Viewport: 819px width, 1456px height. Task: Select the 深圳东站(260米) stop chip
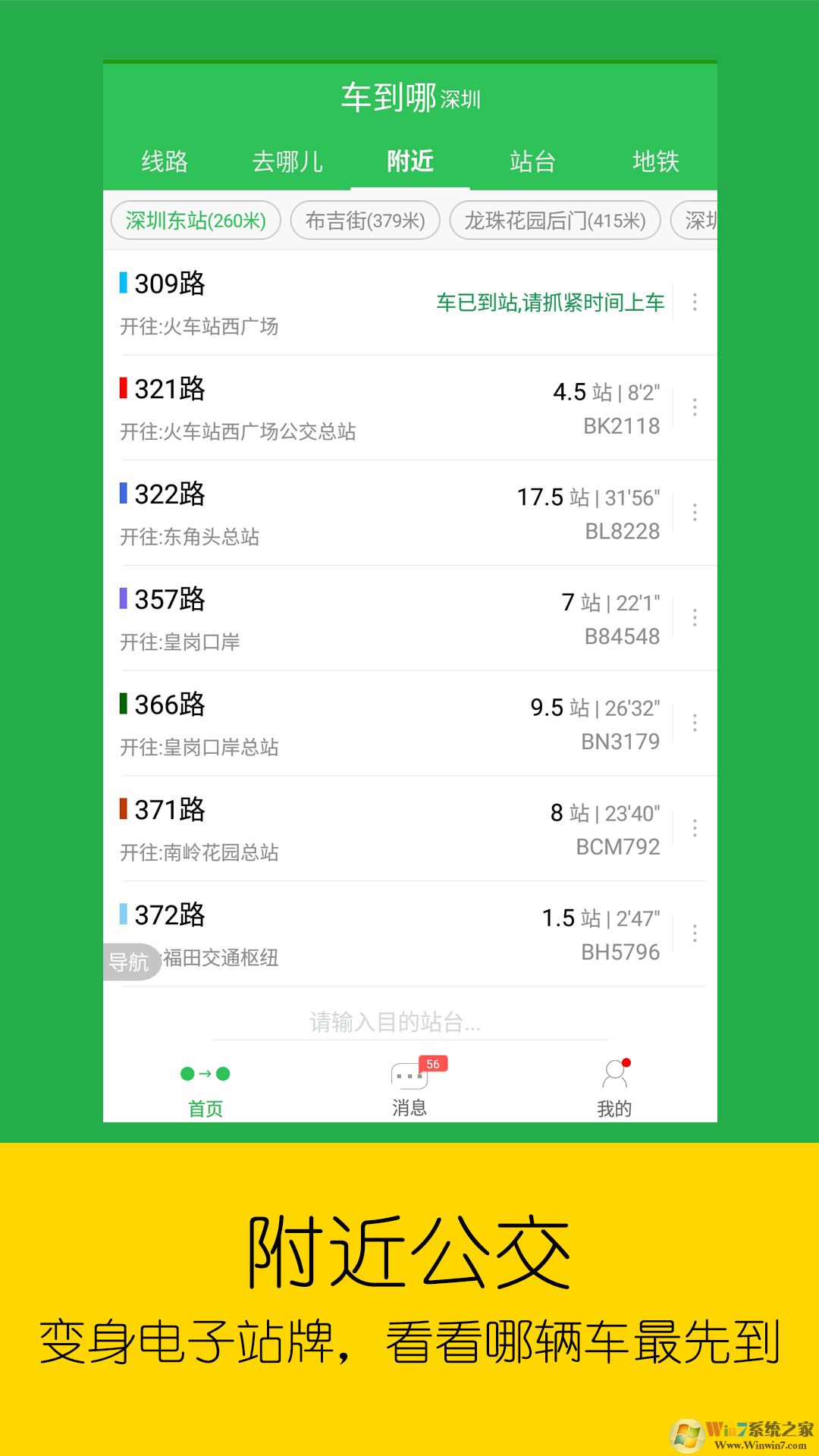196,221
